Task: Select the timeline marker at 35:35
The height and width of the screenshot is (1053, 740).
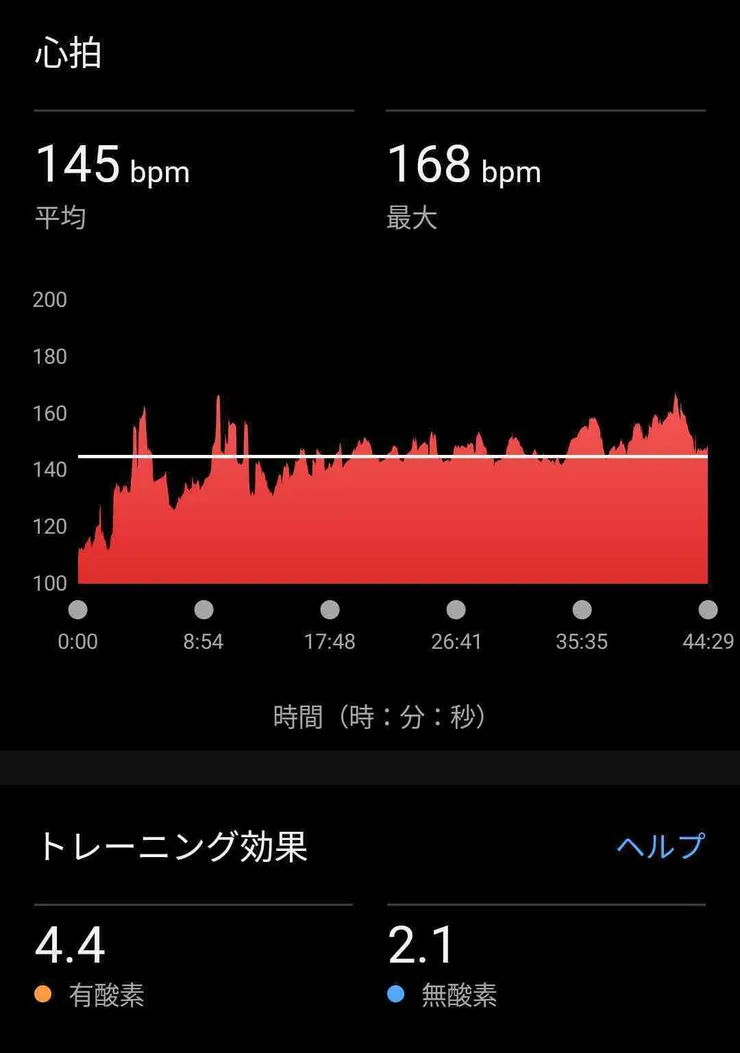Action: click(x=582, y=608)
